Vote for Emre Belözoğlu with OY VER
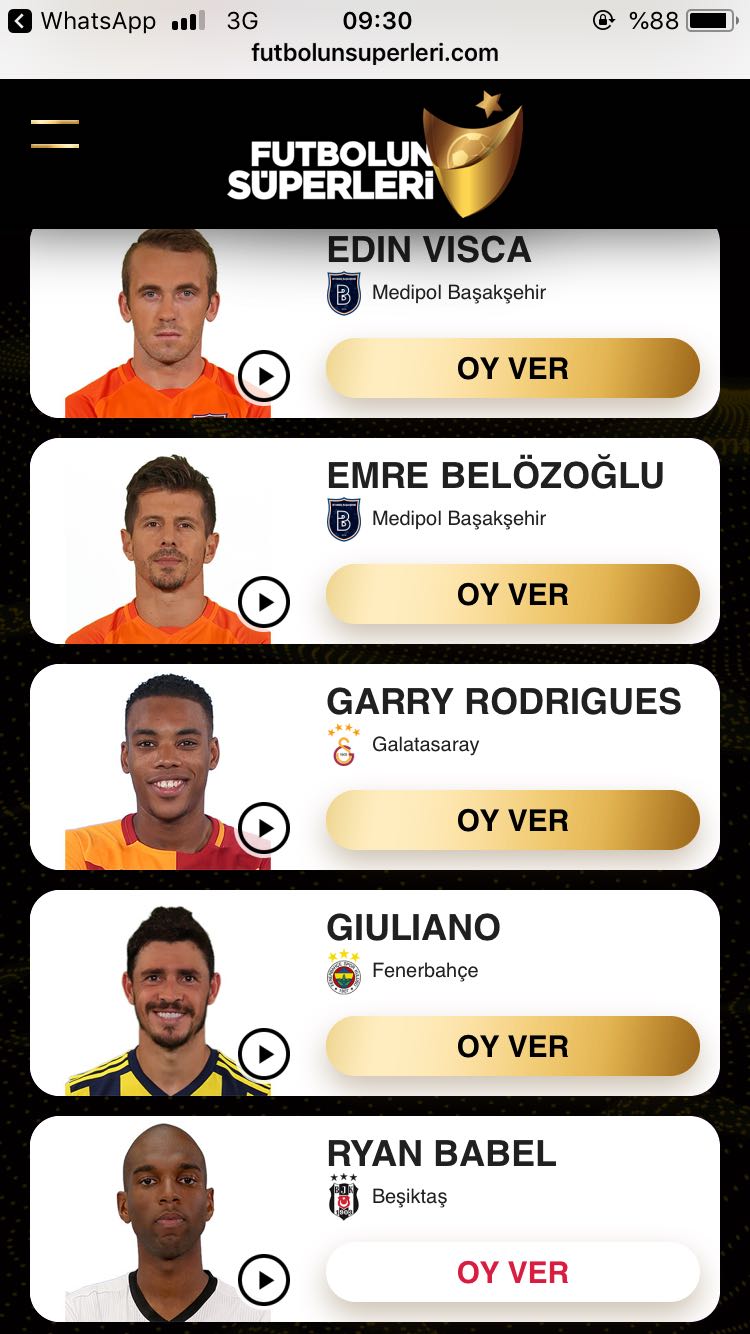The height and width of the screenshot is (1334, 750). point(512,594)
